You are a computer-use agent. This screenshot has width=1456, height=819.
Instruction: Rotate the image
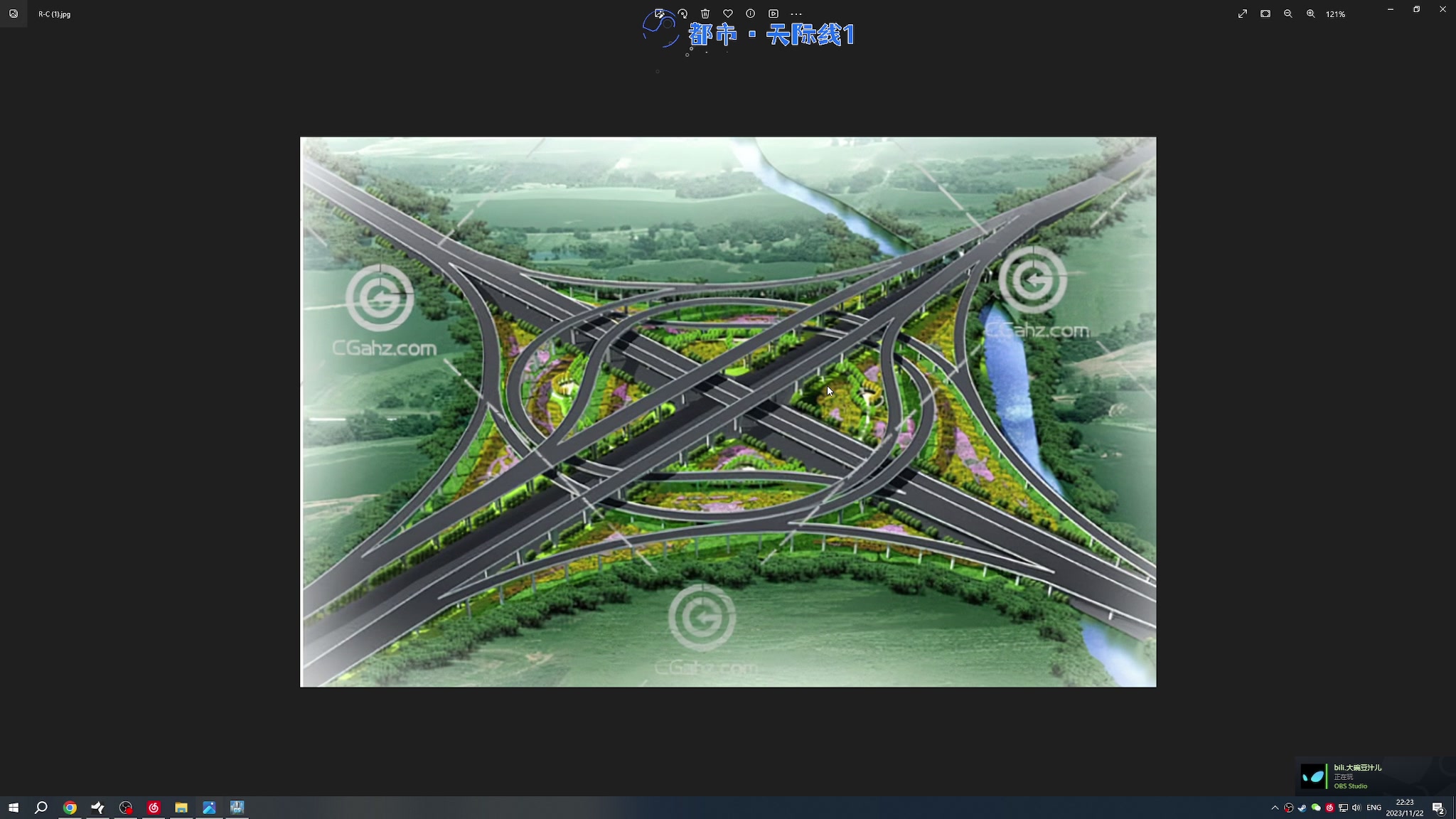click(x=682, y=14)
